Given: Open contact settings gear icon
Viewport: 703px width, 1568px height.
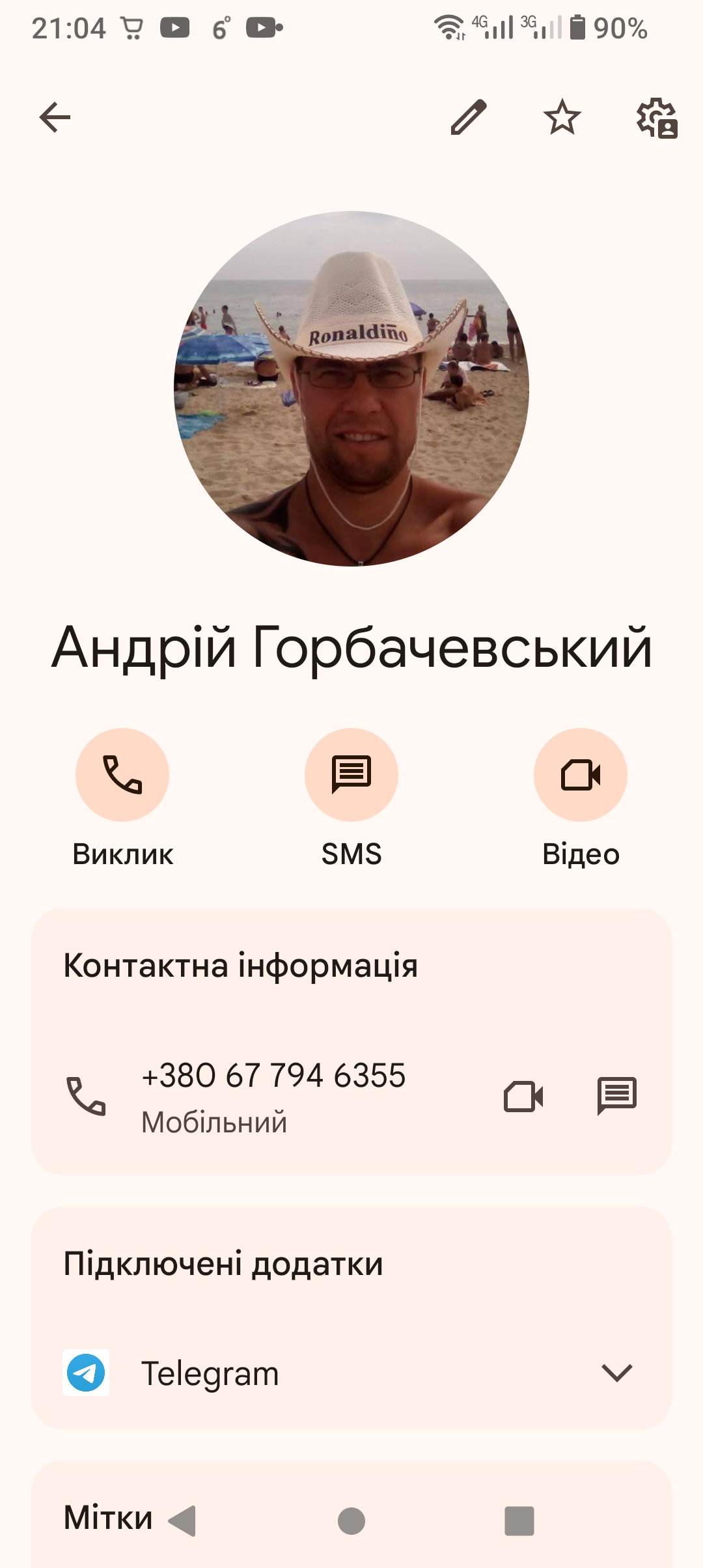Looking at the screenshot, I should pyautogui.click(x=657, y=119).
